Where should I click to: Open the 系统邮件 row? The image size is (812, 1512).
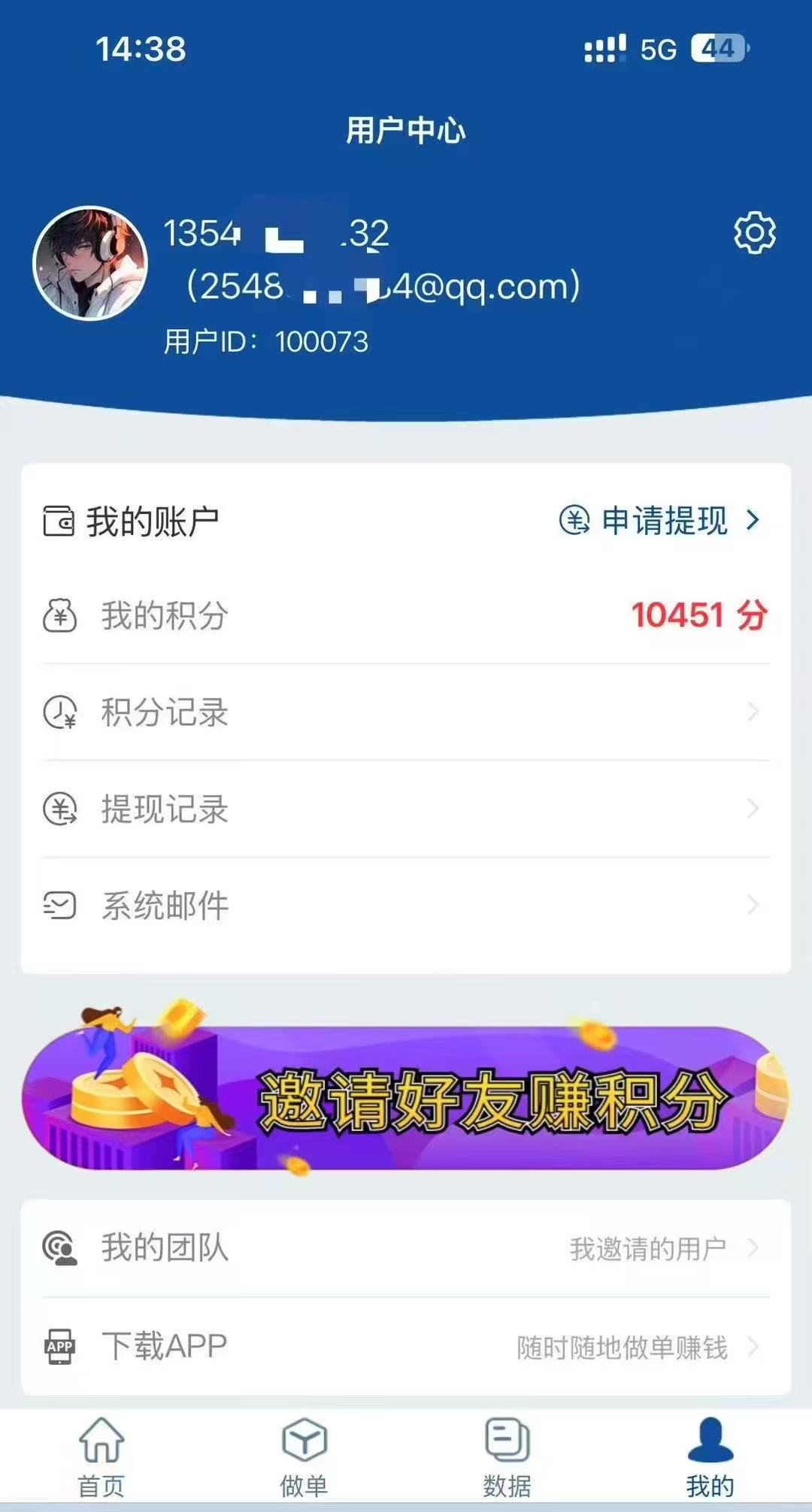tap(406, 906)
